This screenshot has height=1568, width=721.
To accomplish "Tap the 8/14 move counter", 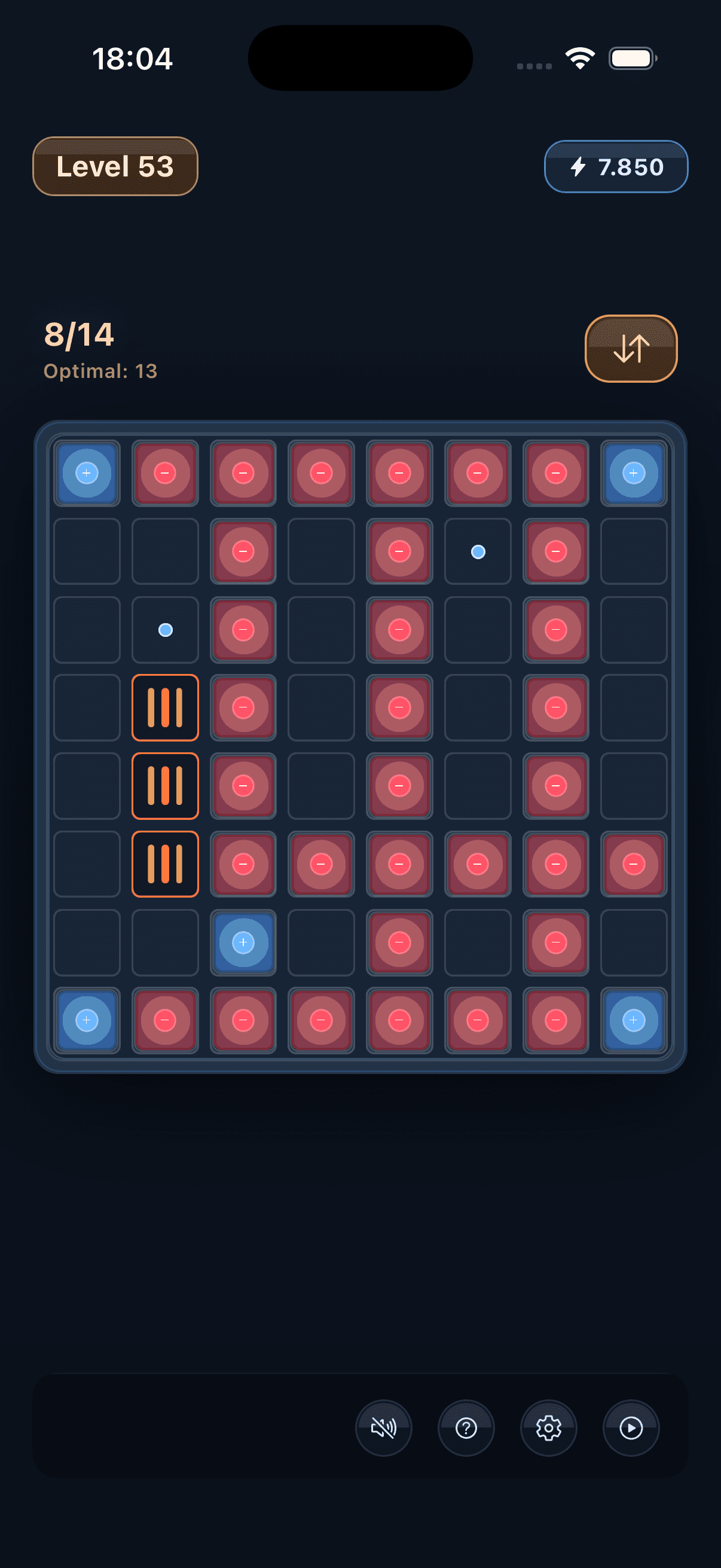I will click(x=79, y=334).
